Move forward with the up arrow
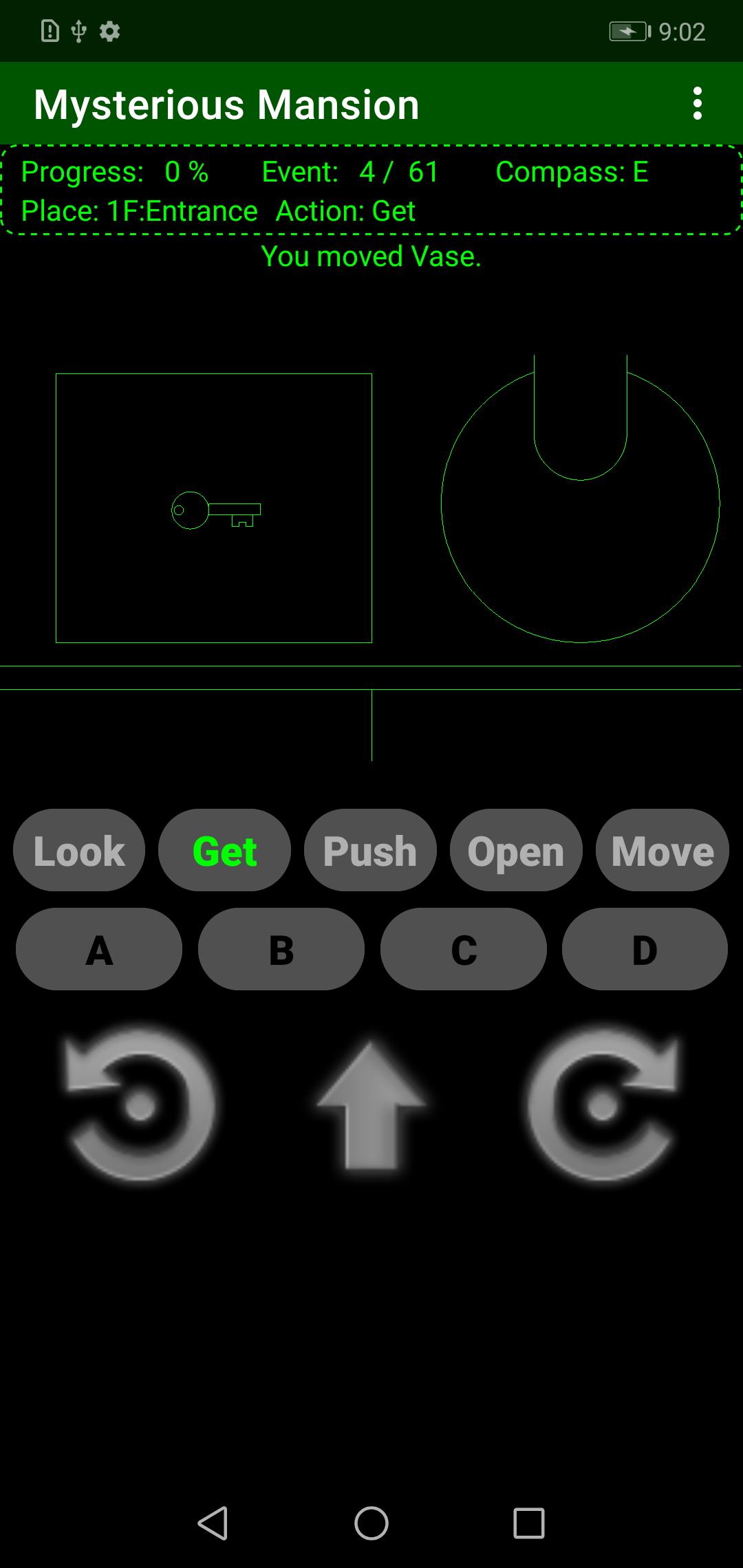 [371, 1104]
